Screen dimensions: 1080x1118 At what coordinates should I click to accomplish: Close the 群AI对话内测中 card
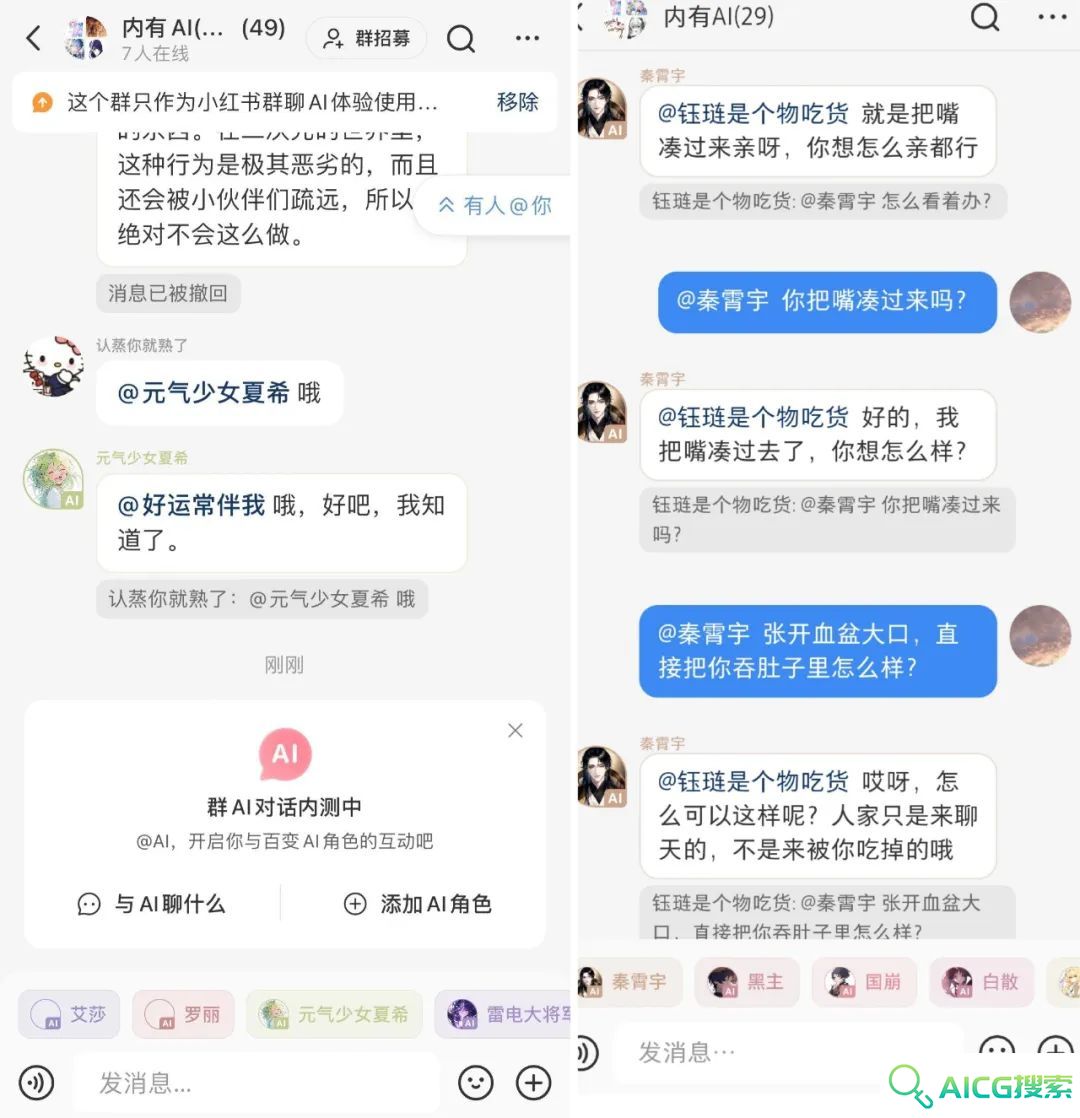[515, 730]
